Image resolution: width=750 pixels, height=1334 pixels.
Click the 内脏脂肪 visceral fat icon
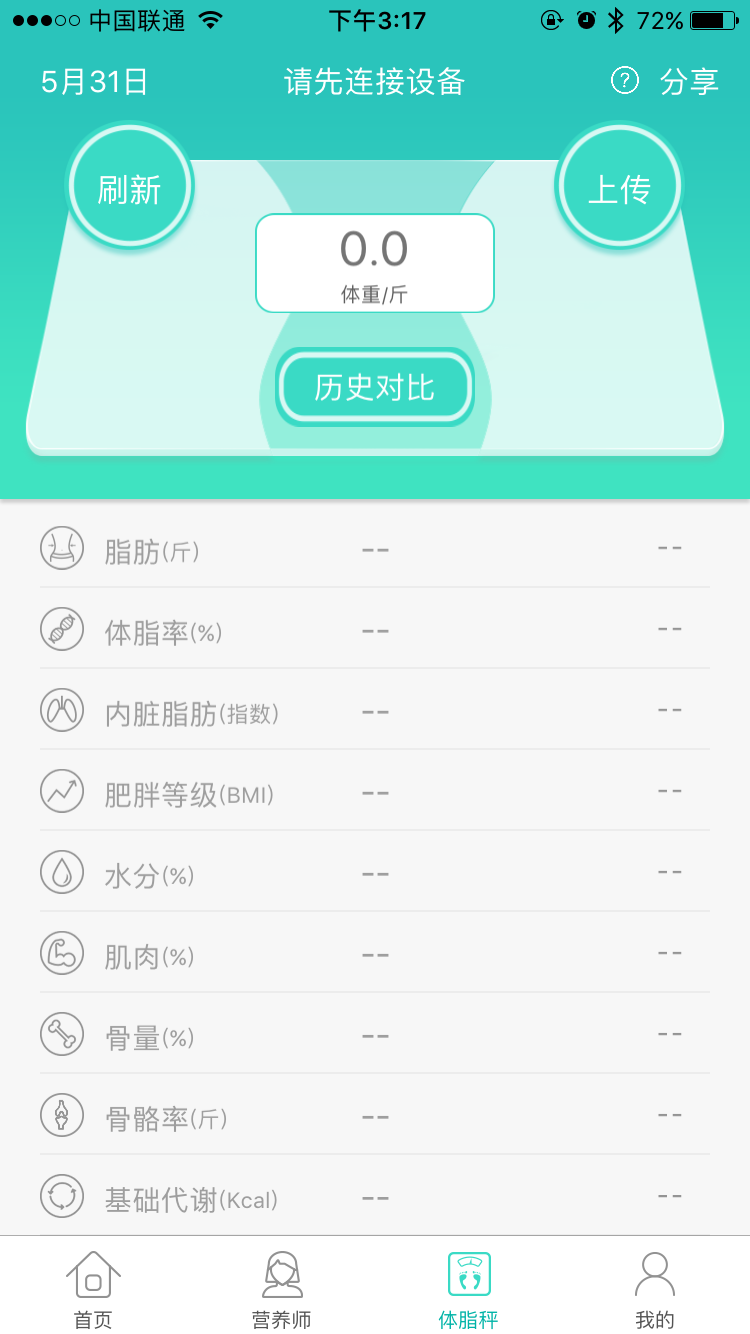coord(62,710)
